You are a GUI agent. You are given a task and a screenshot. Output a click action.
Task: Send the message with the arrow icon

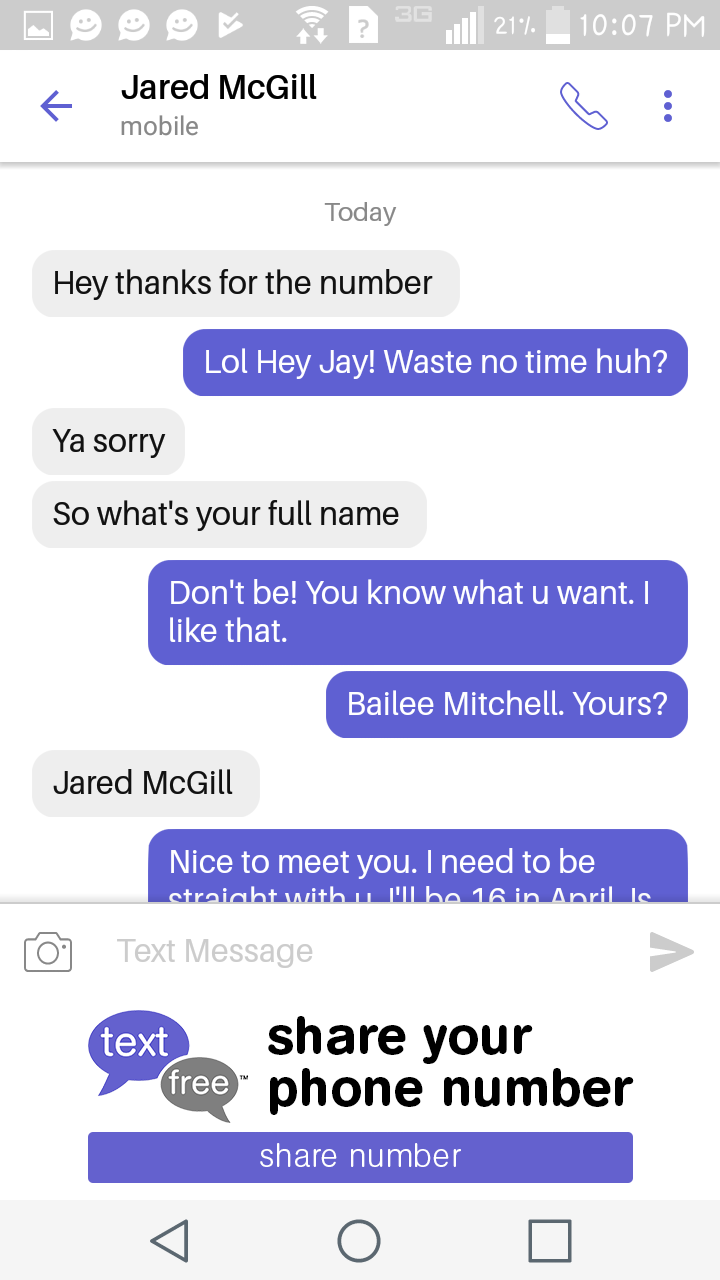click(x=671, y=951)
